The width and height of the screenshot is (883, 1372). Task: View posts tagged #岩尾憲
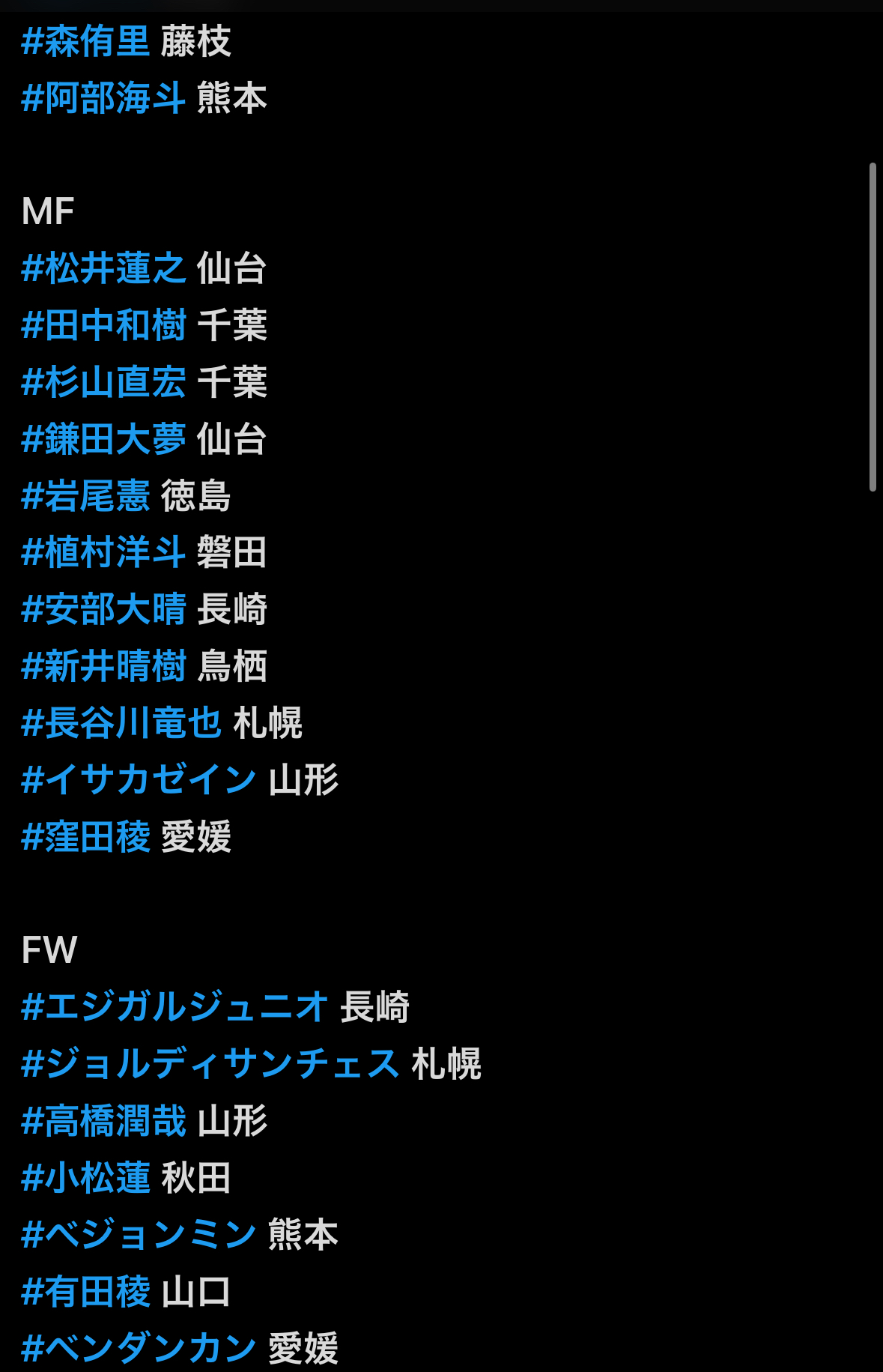[x=86, y=496]
